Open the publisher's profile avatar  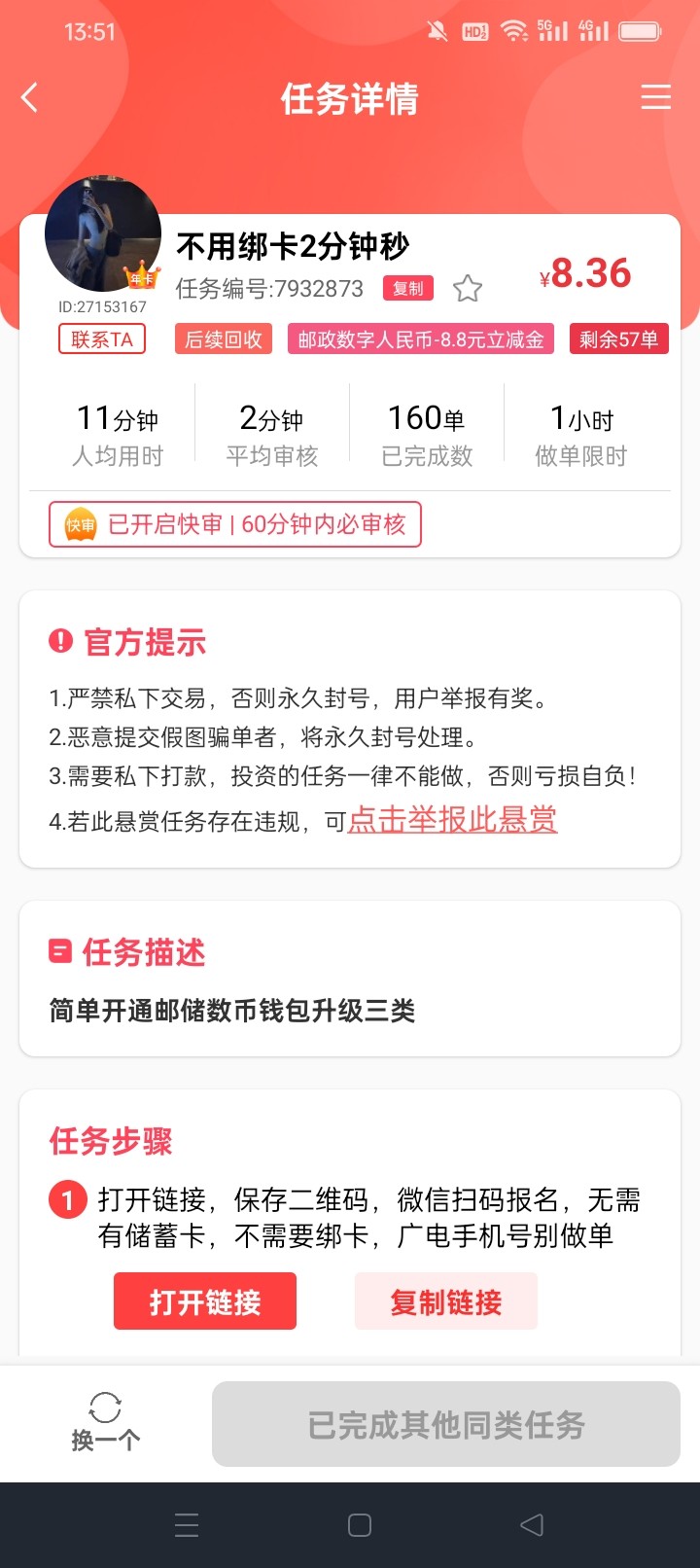click(102, 235)
